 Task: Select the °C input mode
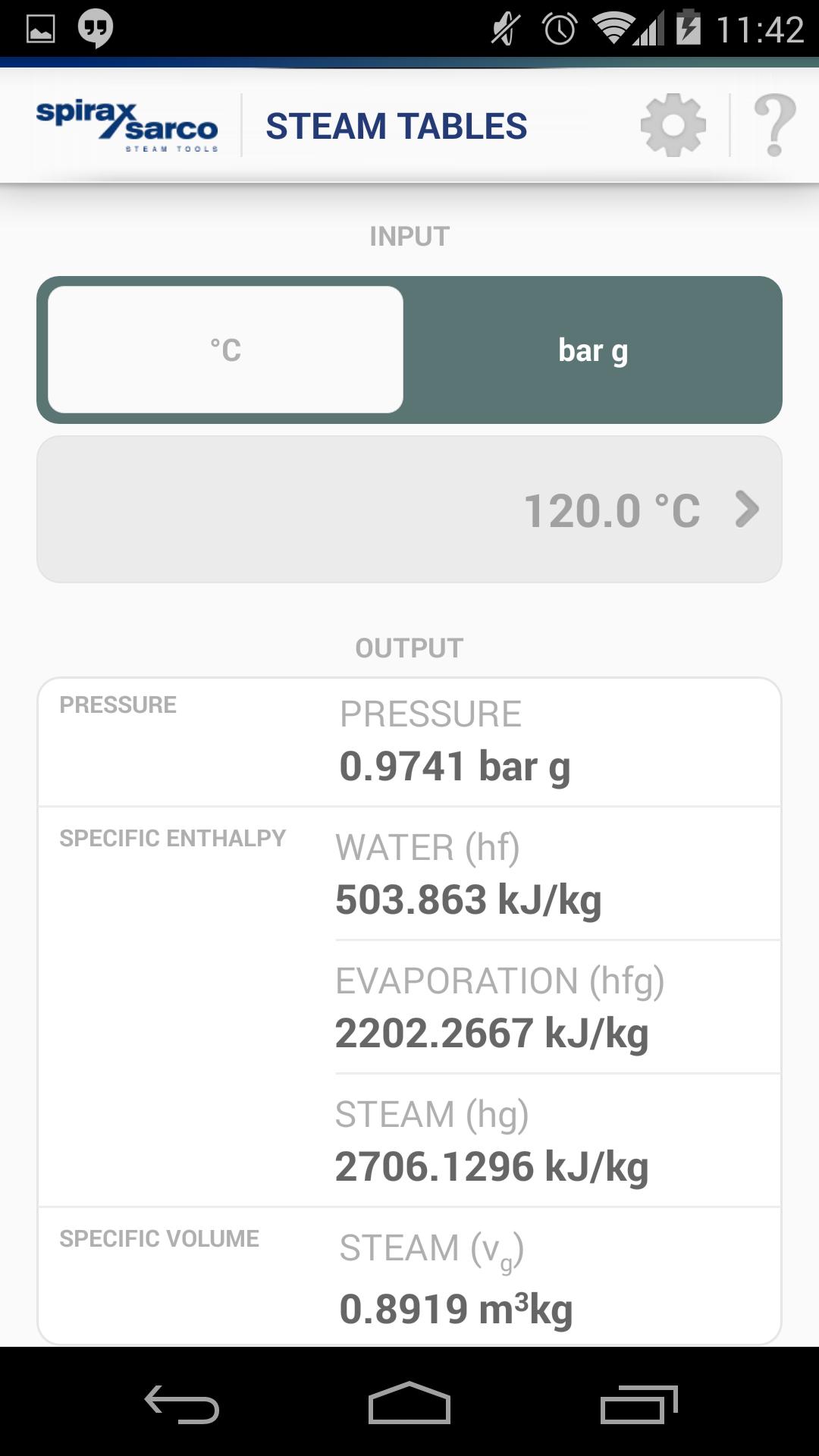(226, 350)
